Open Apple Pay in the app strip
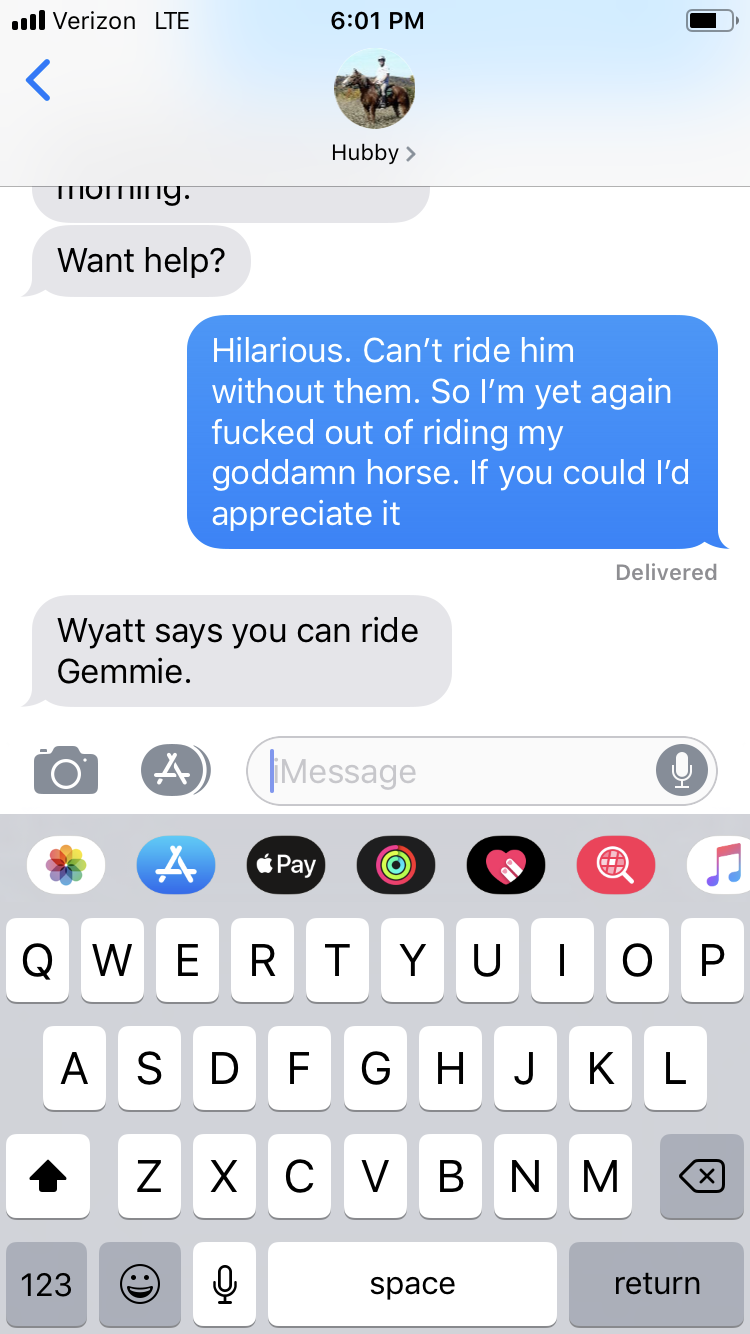Image resolution: width=750 pixels, height=1334 pixels. pos(286,864)
